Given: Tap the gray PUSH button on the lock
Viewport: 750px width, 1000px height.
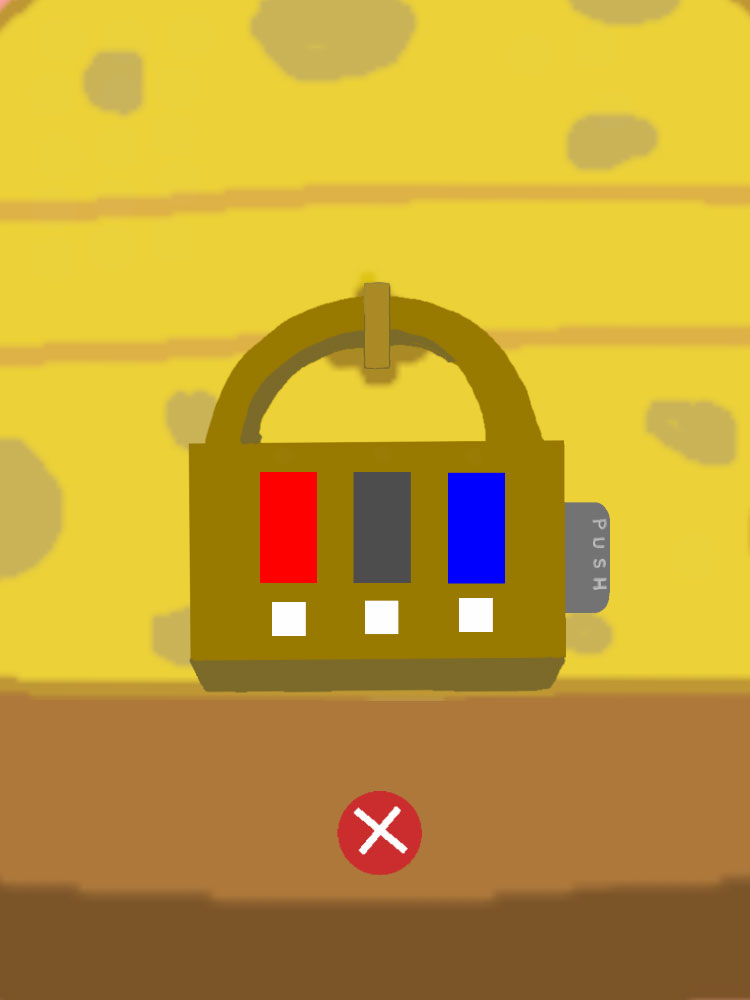Looking at the screenshot, I should pos(588,557).
